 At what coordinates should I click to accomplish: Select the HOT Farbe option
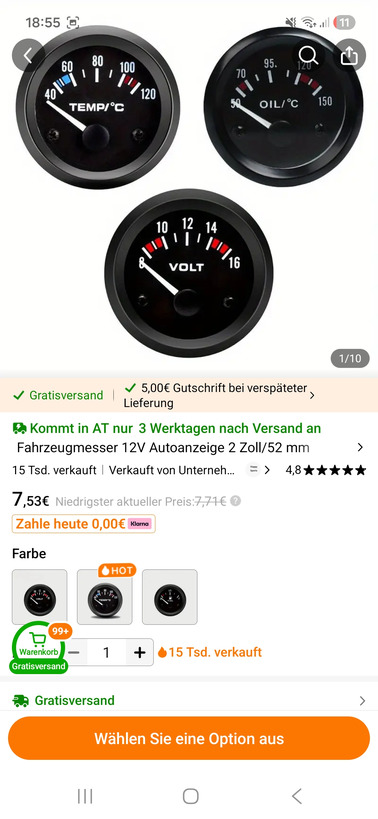tap(104, 597)
